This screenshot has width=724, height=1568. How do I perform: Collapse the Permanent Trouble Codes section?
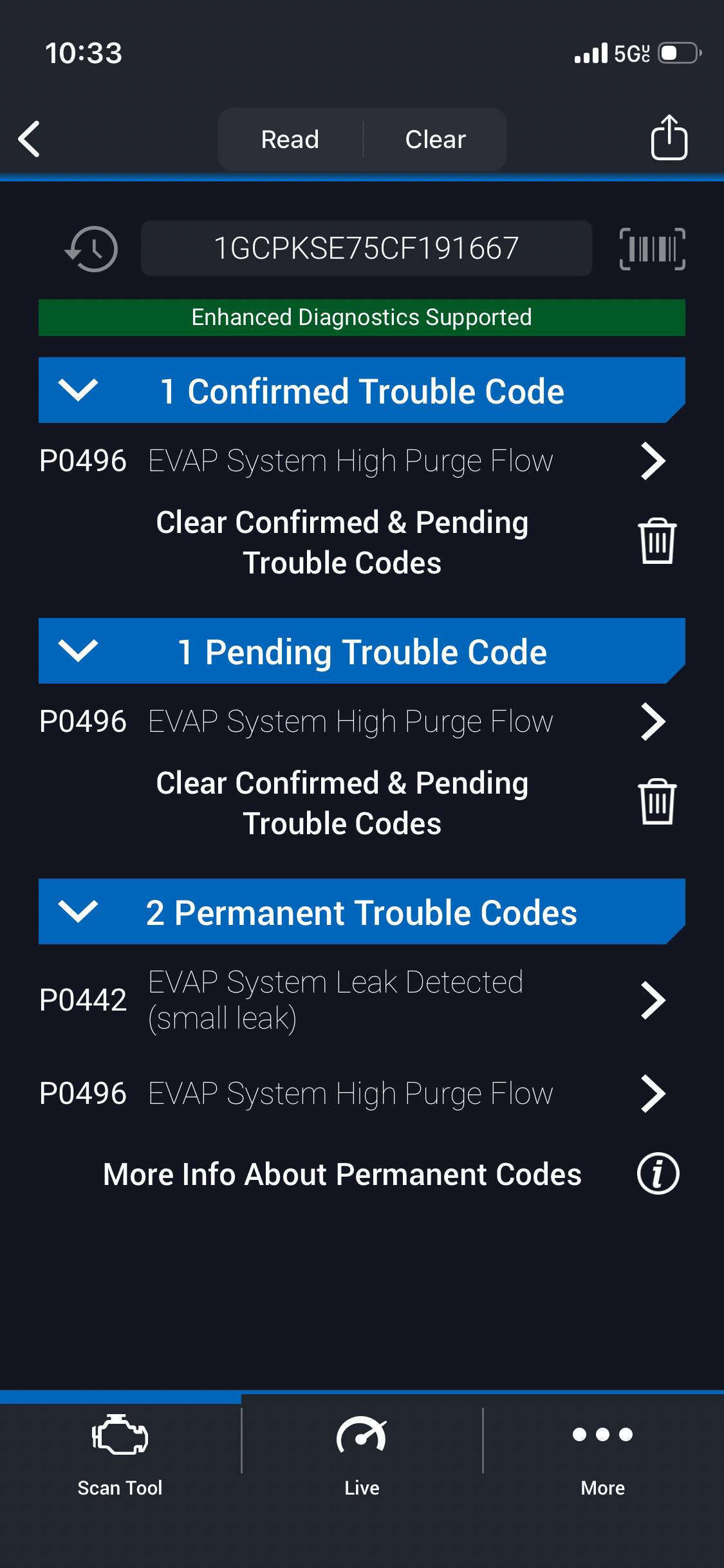[78, 911]
